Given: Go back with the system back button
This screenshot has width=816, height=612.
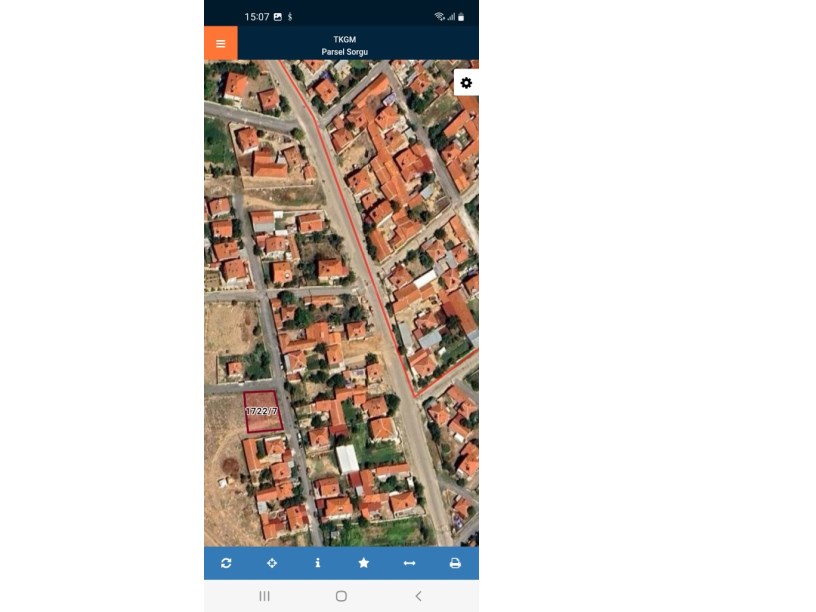Looking at the screenshot, I should [x=418, y=596].
